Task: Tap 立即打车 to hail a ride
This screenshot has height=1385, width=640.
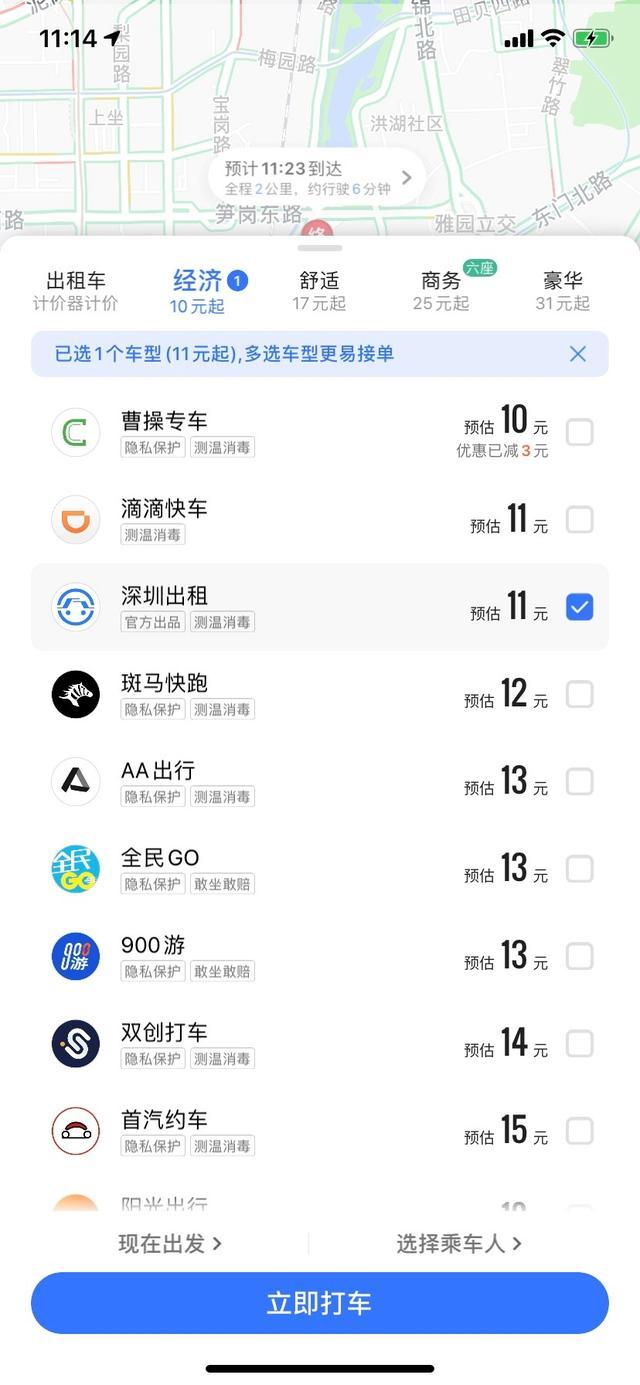Action: click(x=320, y=1303)
